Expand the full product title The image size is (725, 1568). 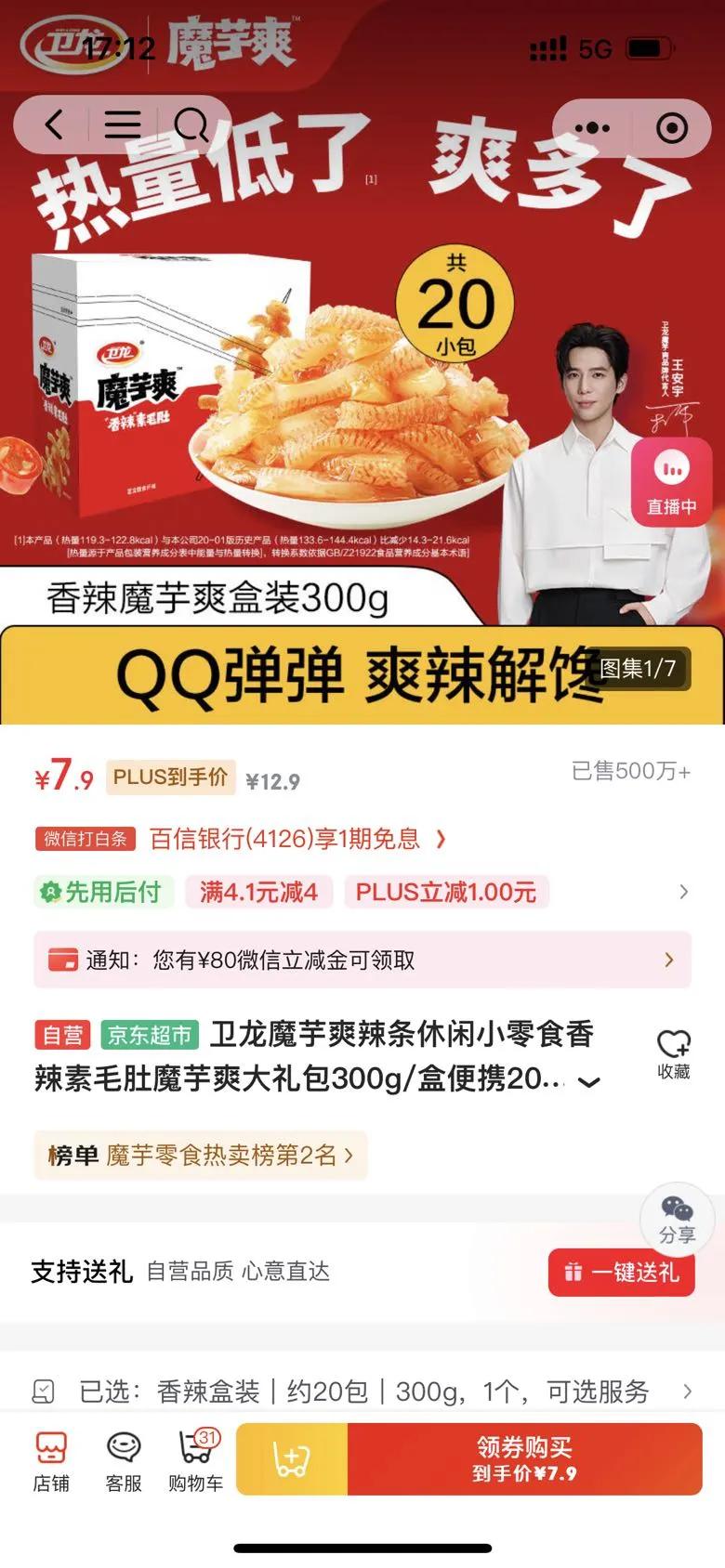coord(589,1081)
